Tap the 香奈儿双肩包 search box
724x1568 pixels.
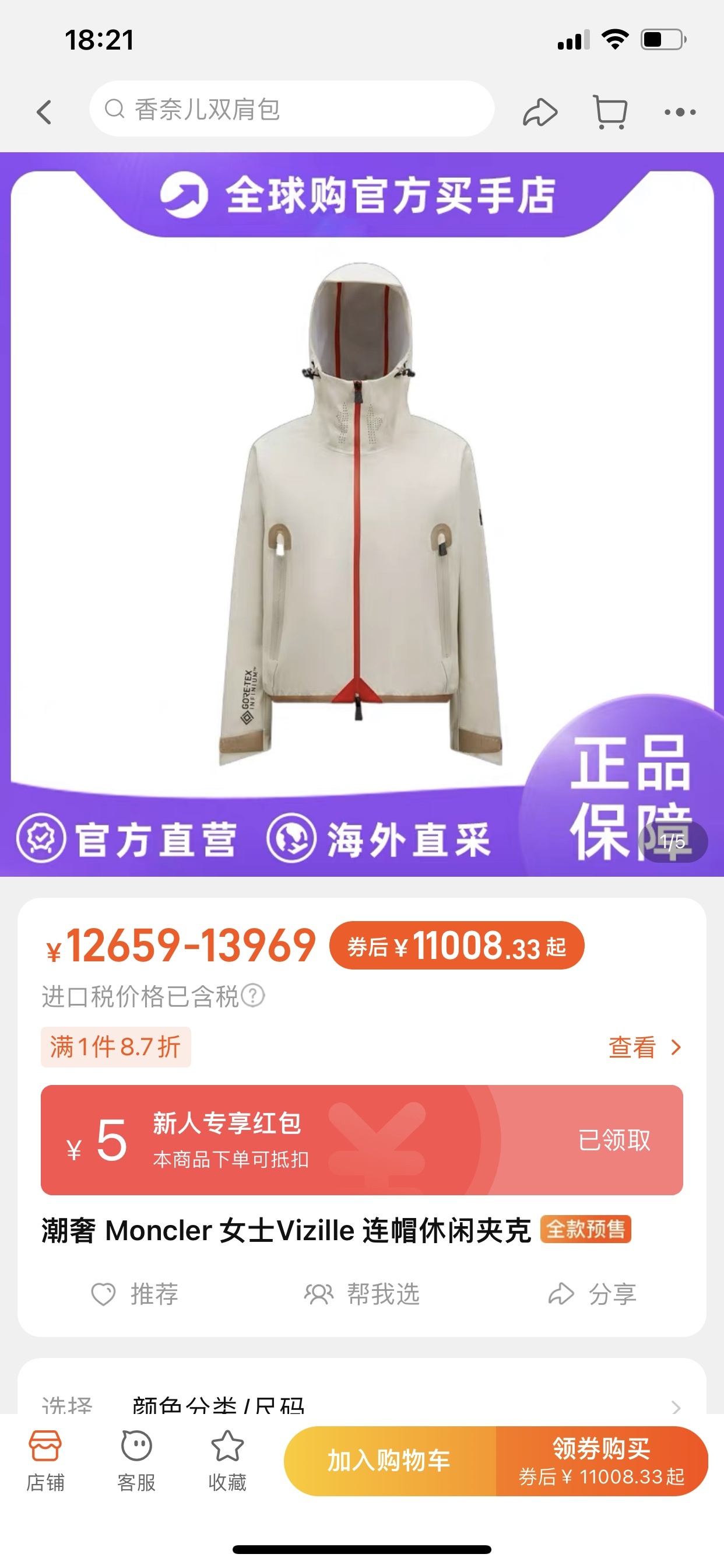tap(292, 110)
